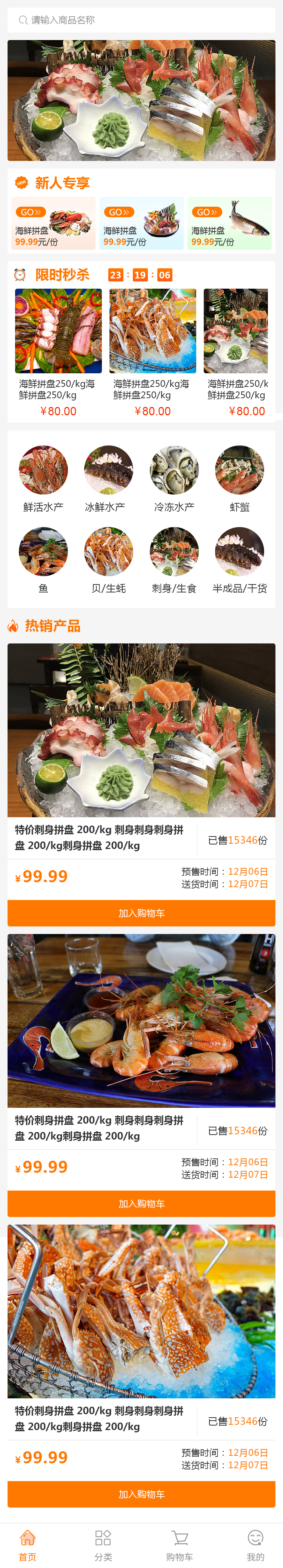283x1568 pixels.
Task: Select the 冷冻水产 category
Action: click(174, 478)
